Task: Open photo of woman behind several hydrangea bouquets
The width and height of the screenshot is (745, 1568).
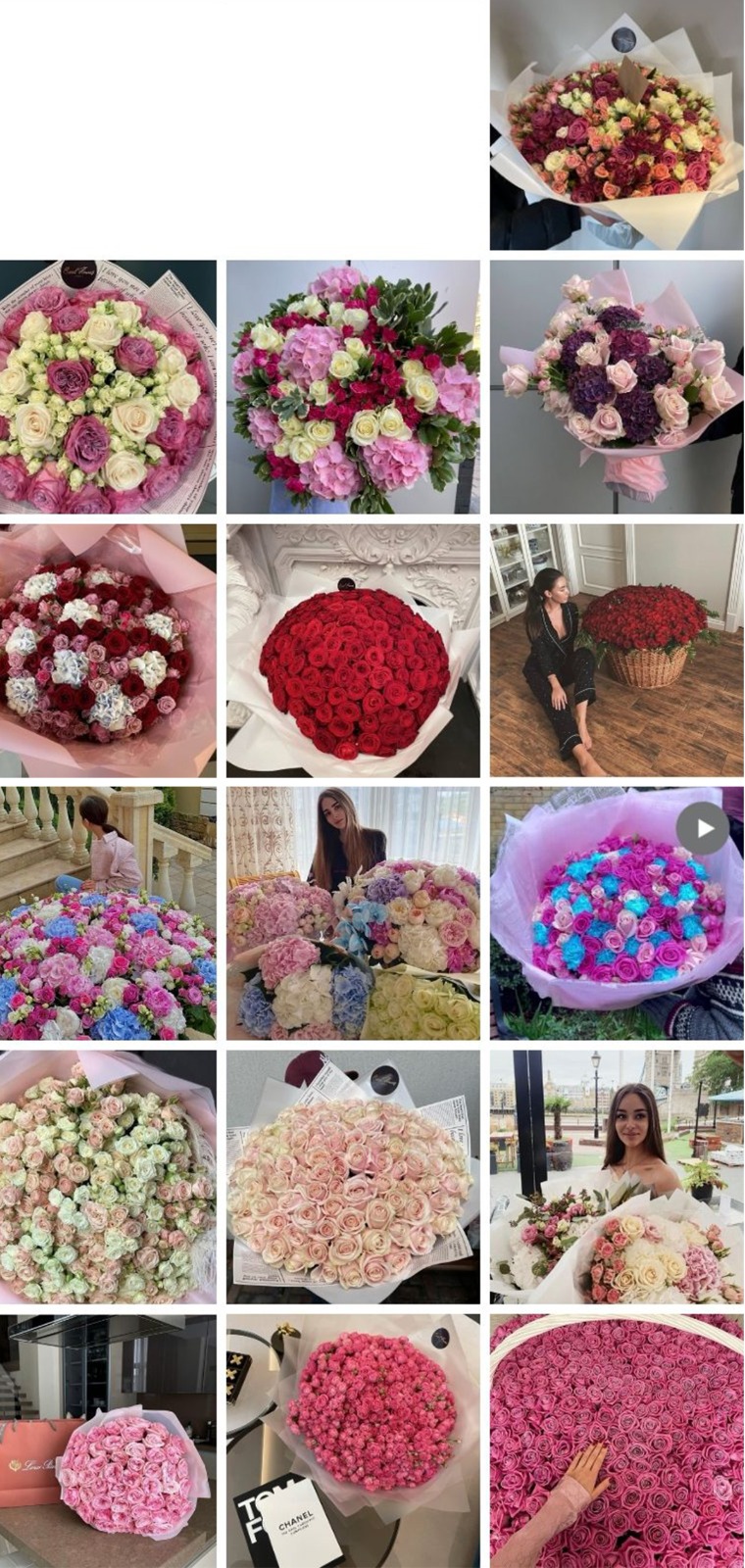Action: [353, 913]
